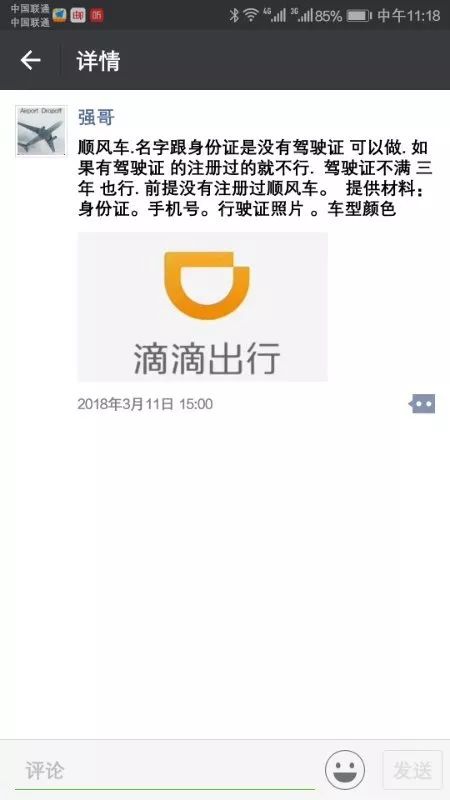Viewport: 450px width, 800px height.
Task: Open the emoji smiley picker
Action: (x=345, y=770)
